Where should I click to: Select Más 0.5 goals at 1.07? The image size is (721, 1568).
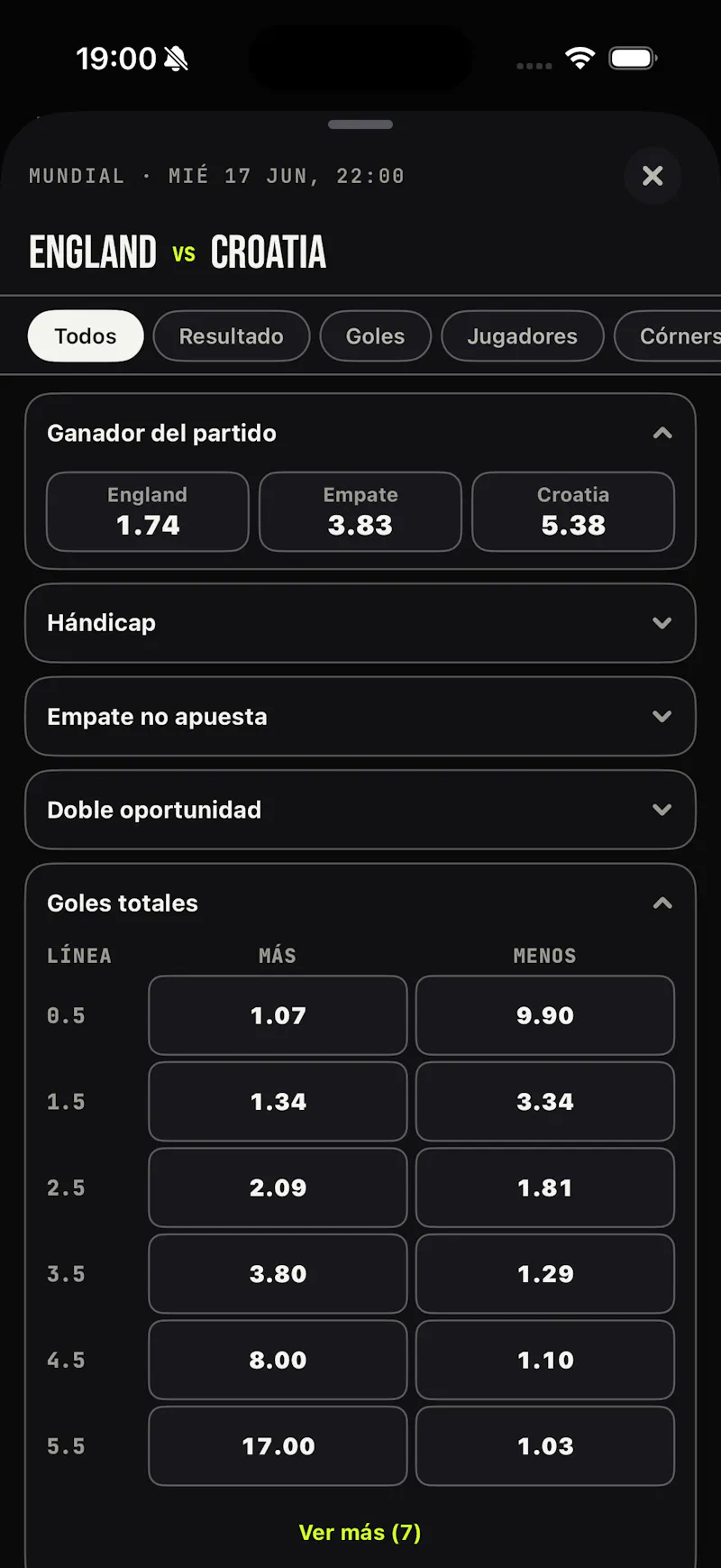(278, 1015)
